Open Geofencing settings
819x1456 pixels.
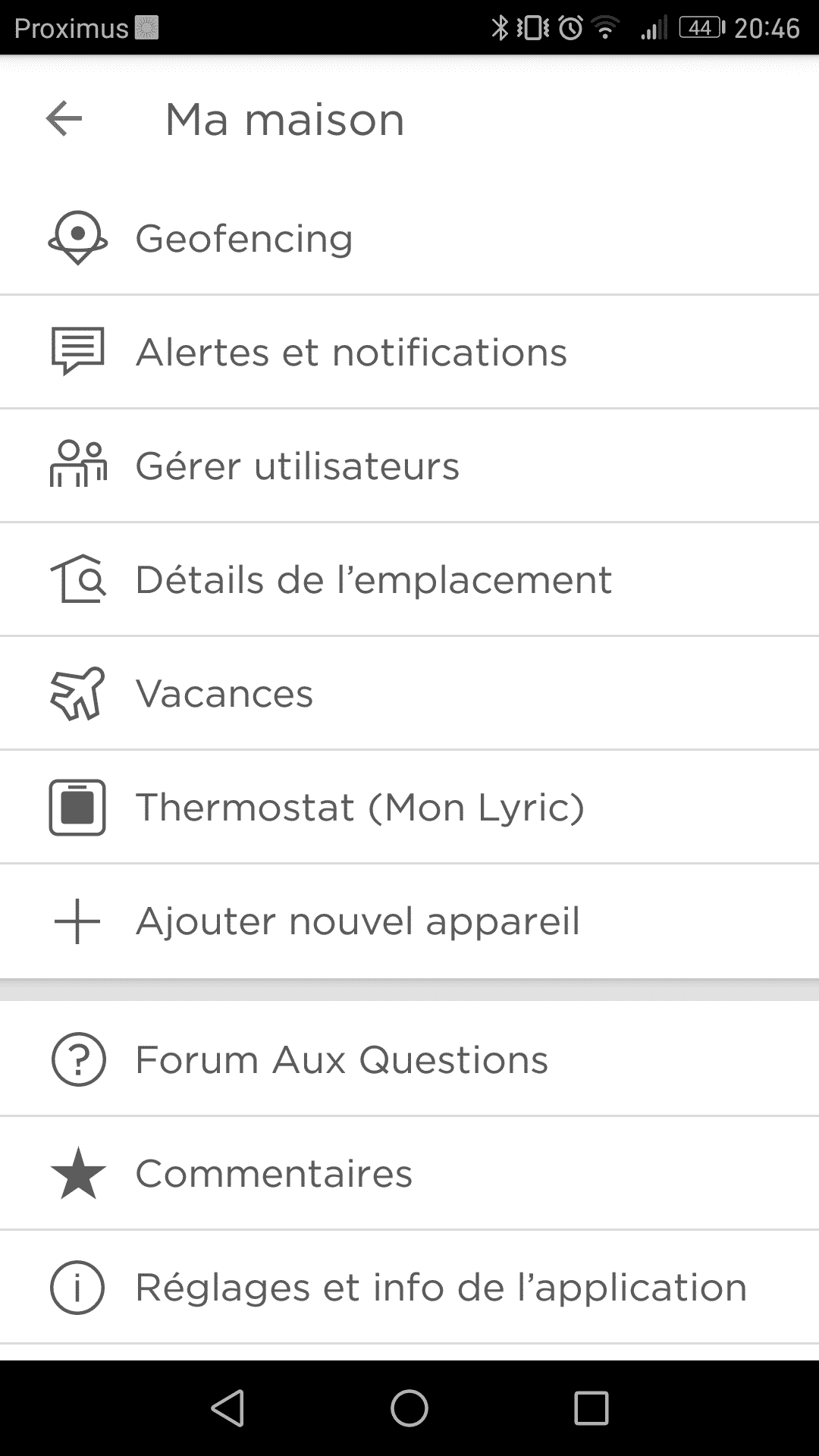click(409, 238)
